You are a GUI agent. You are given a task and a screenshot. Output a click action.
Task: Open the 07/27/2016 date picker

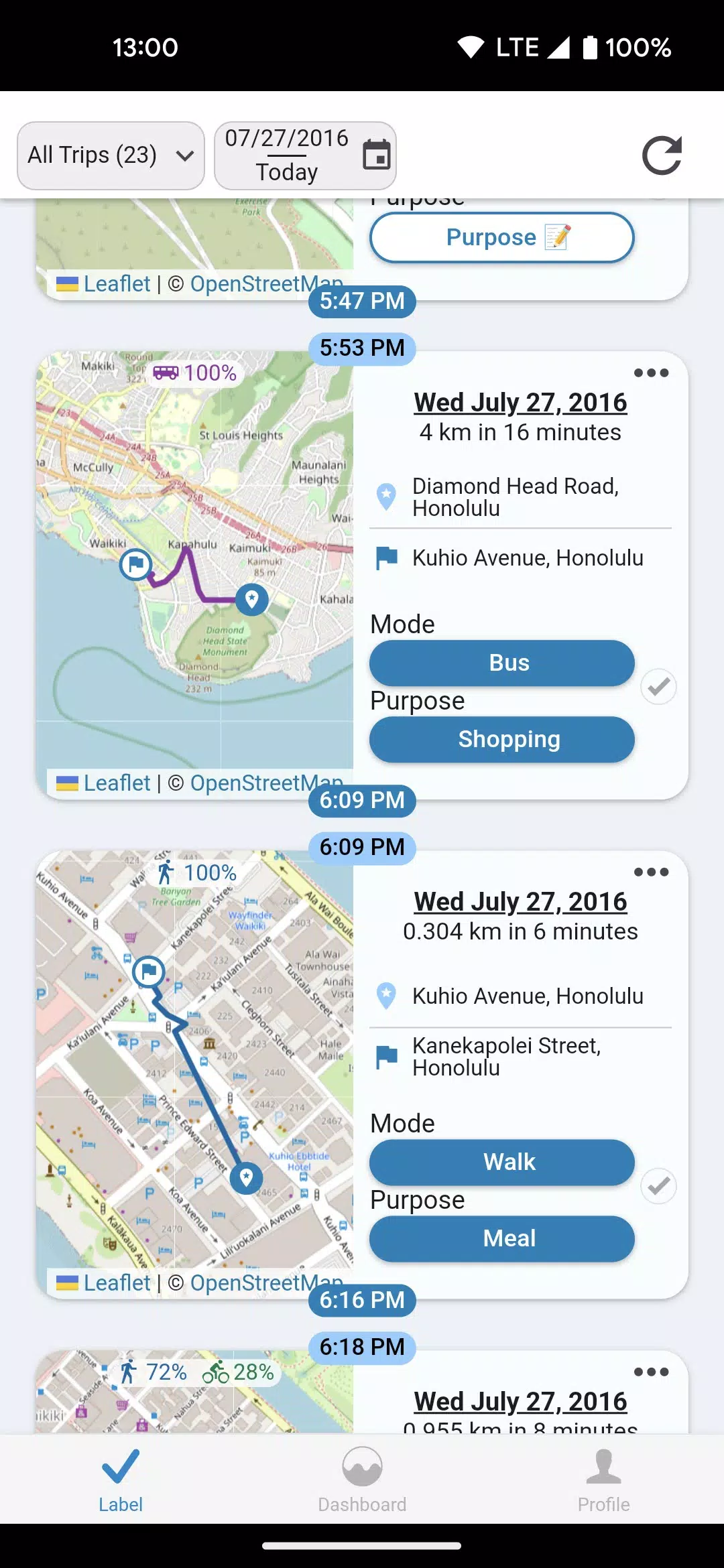(x=305, y=155)
